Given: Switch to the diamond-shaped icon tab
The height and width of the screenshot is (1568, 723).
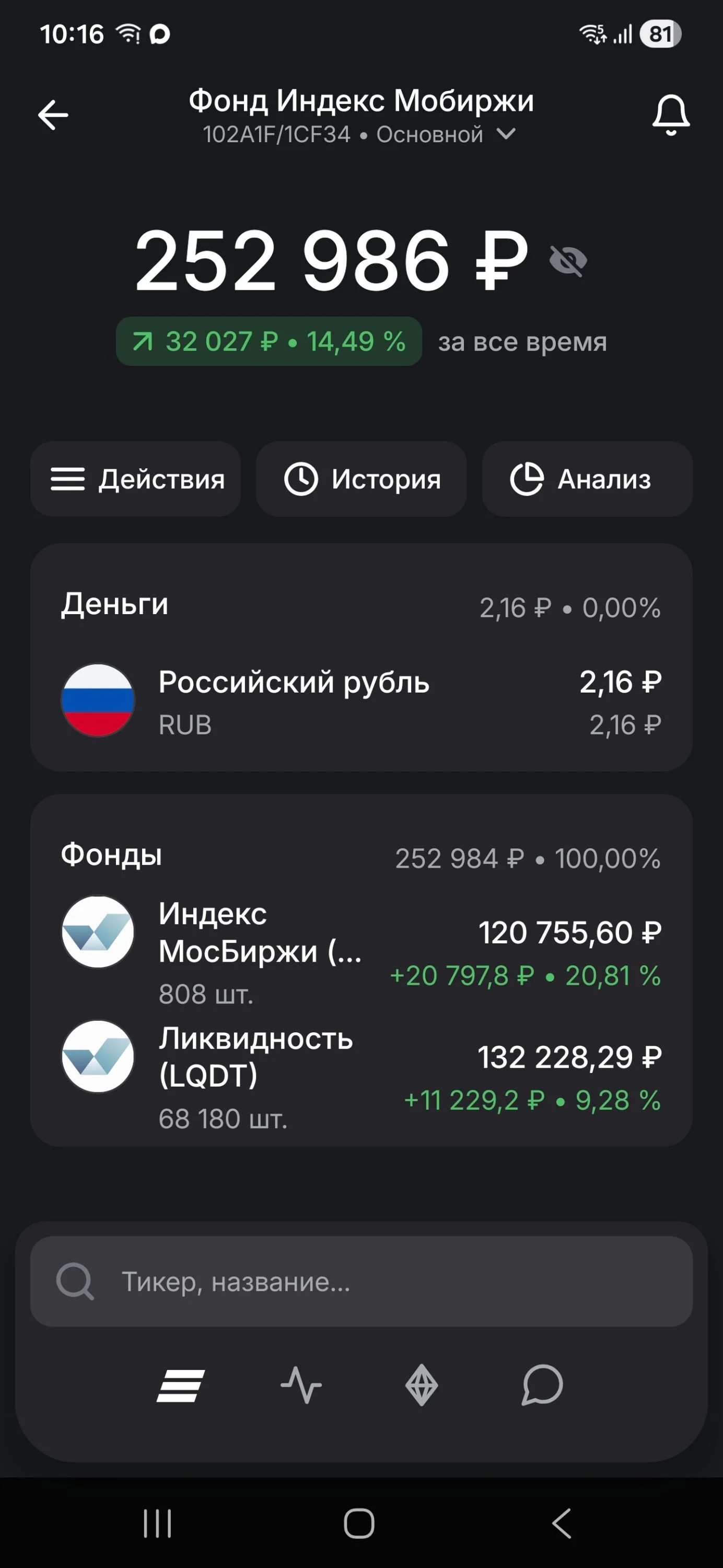Looking at the screenshot, I should [x=422, y=1386].
